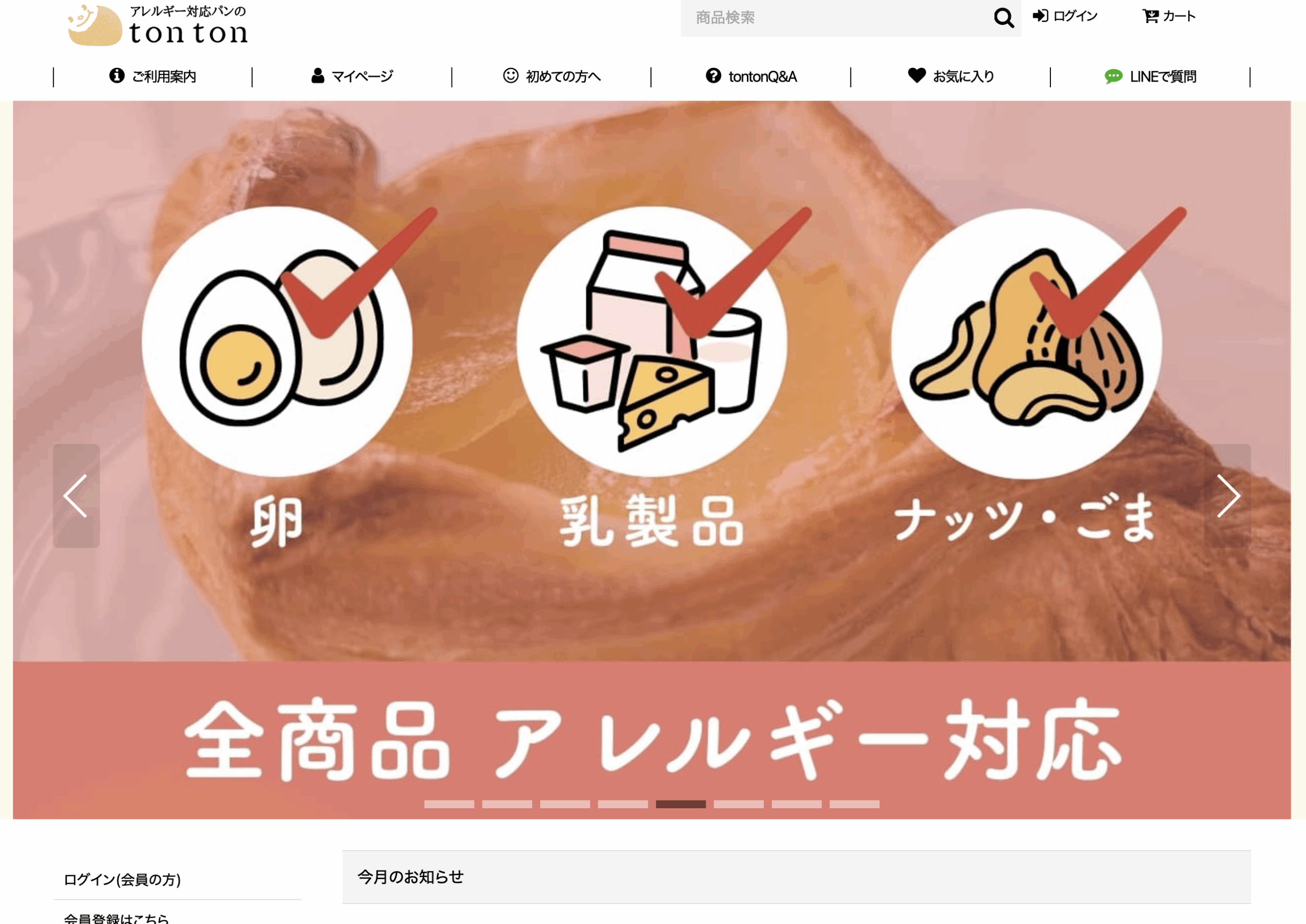Tap the magnifying glass search icon
This screenshot has width=1306, height=924.
[1003, 18]
